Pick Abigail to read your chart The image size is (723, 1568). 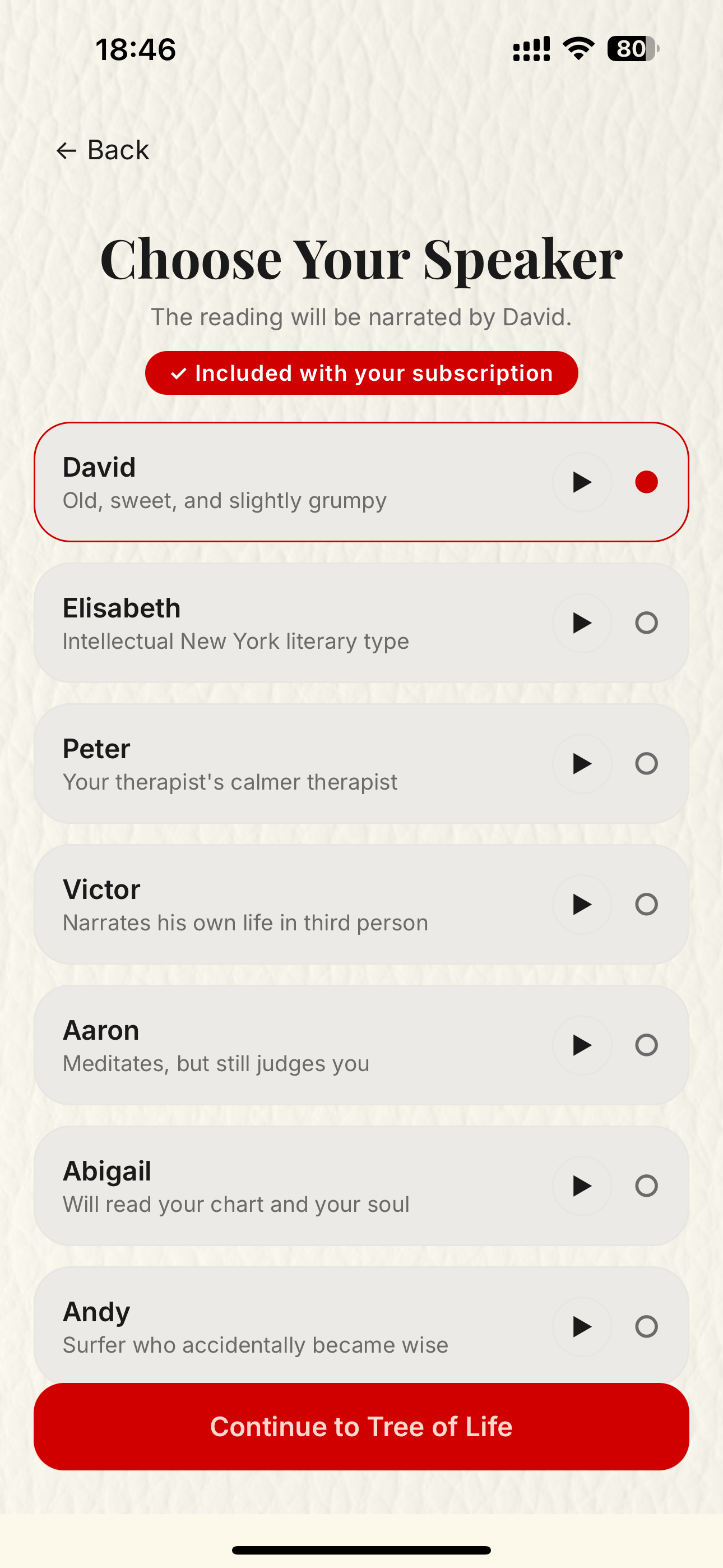point(646,1186)
